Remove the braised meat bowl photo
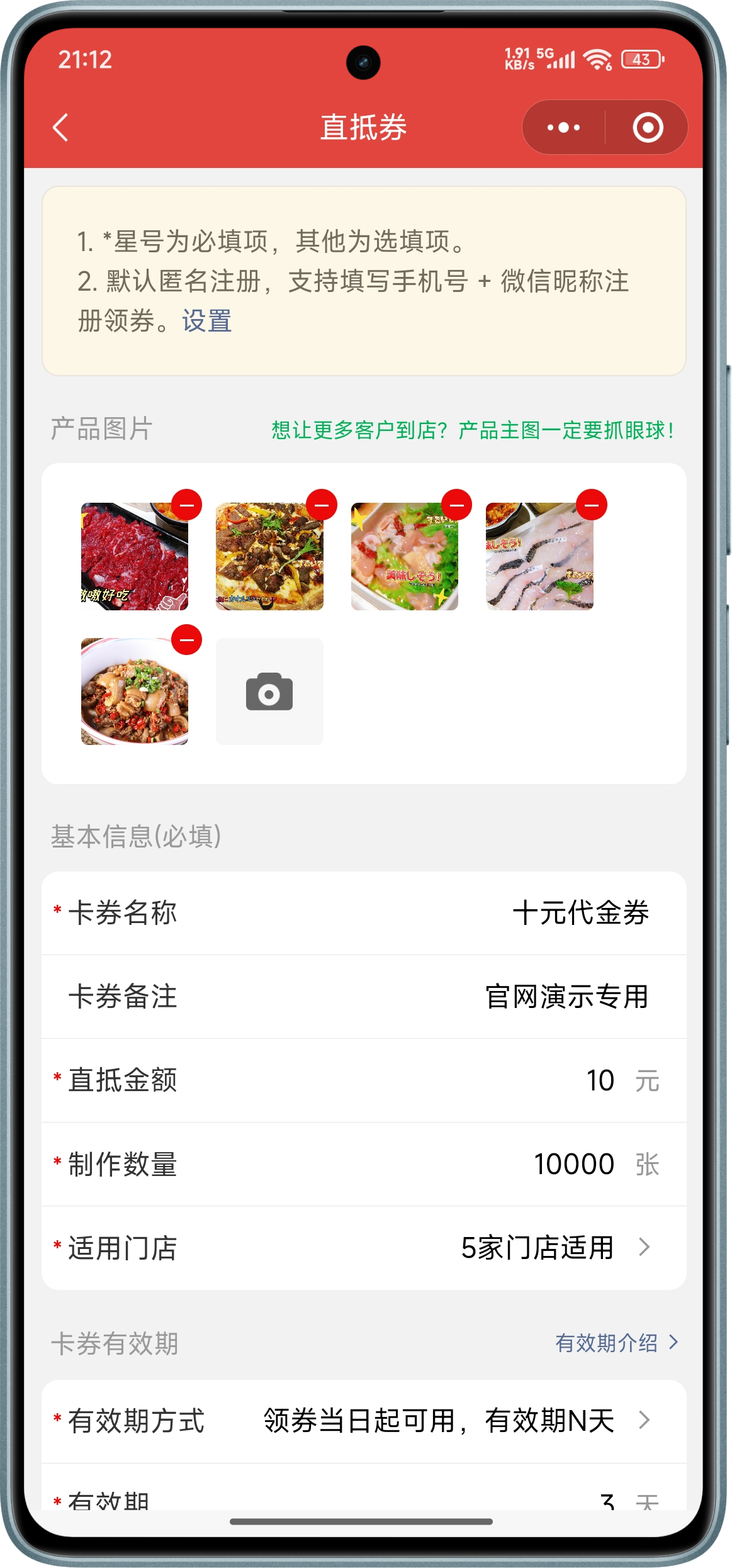 pyautogui.click(x=186, y=640)
